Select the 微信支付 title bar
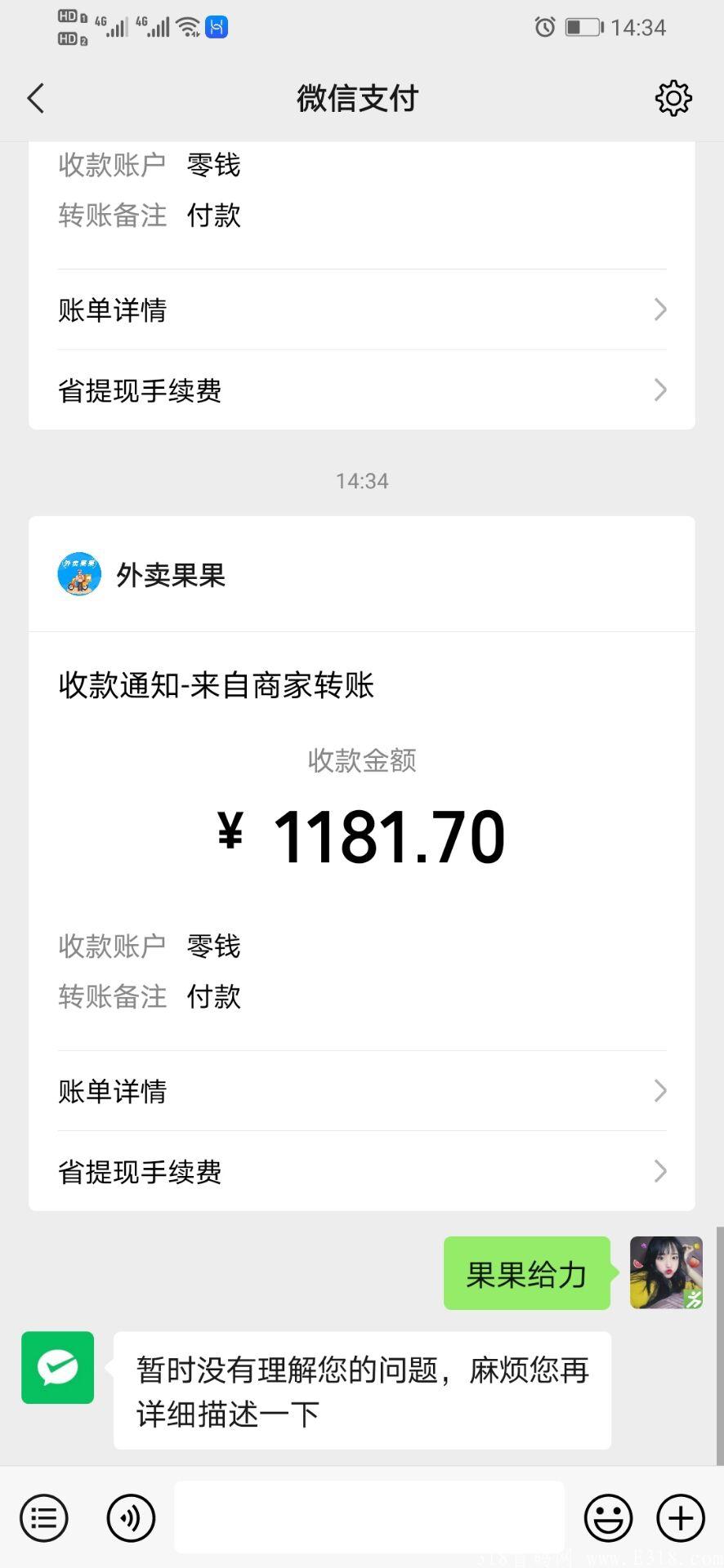 358,97
